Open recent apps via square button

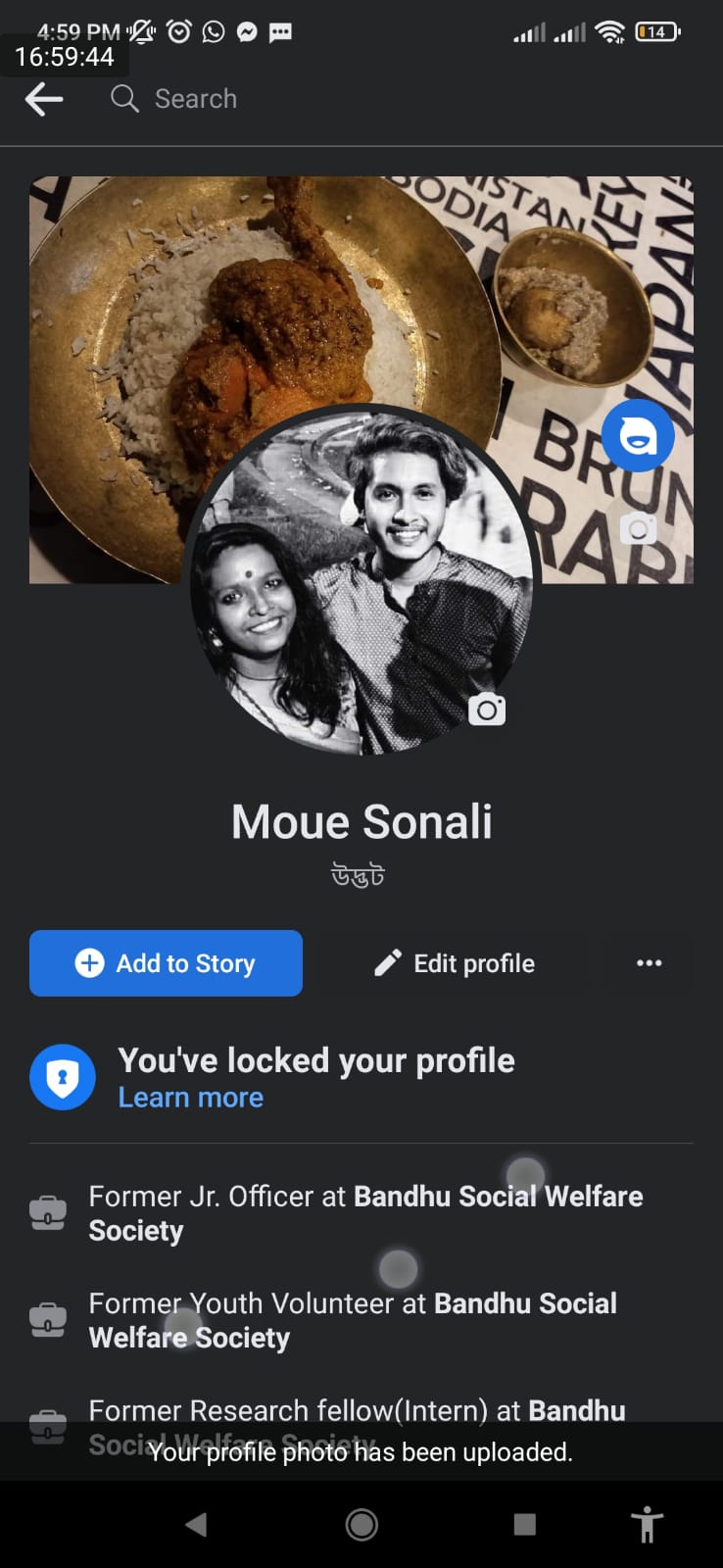coord(525,1524)
